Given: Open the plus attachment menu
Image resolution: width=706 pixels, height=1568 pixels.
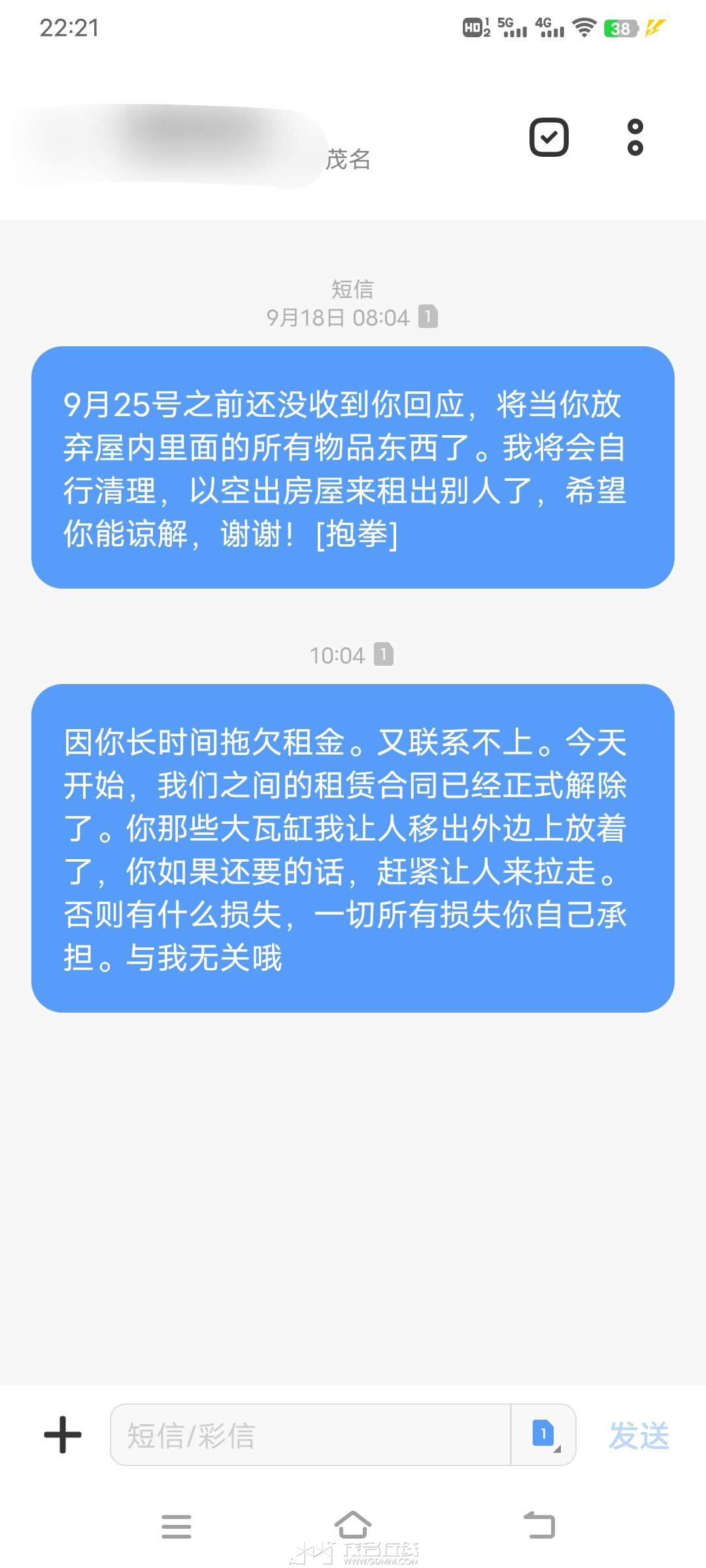Looking at the screenshot, I should click(63, 1435).
